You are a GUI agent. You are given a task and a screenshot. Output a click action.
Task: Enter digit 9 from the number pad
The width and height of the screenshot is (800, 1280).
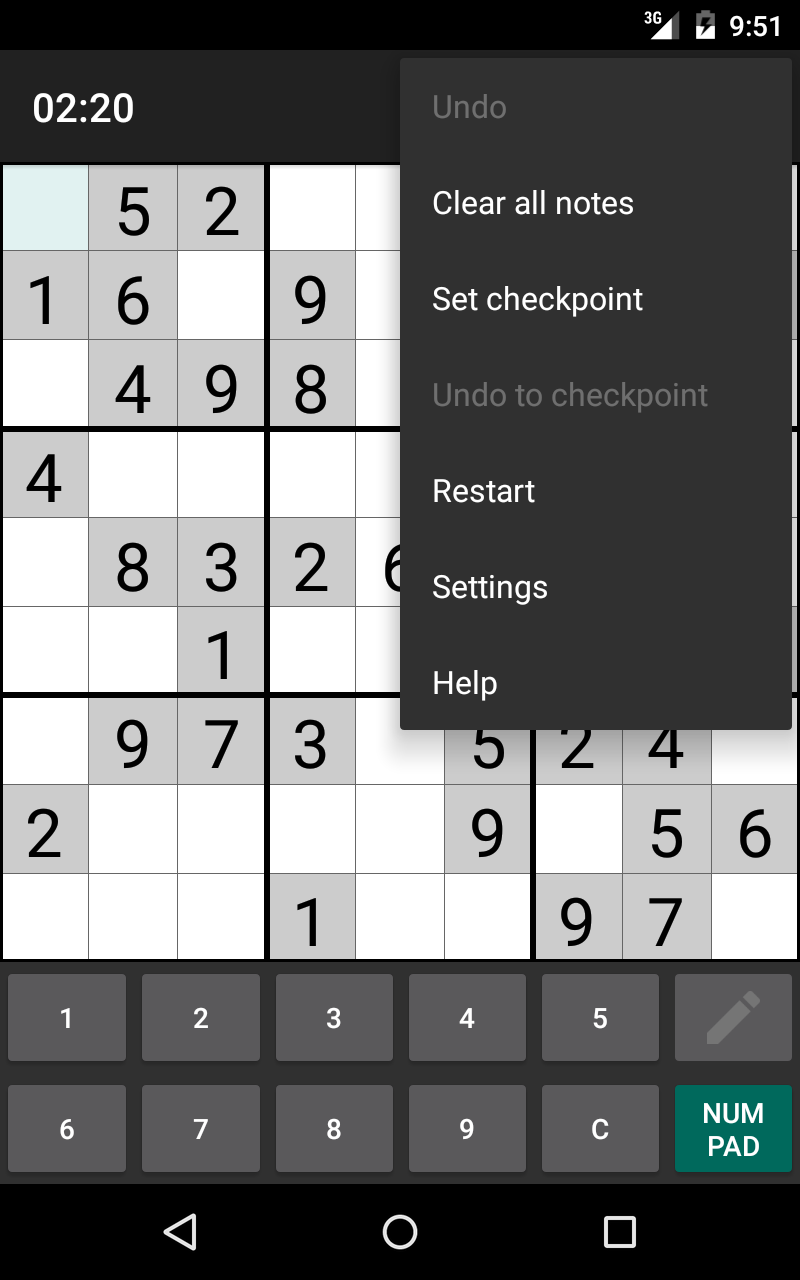click(467, 1129)
